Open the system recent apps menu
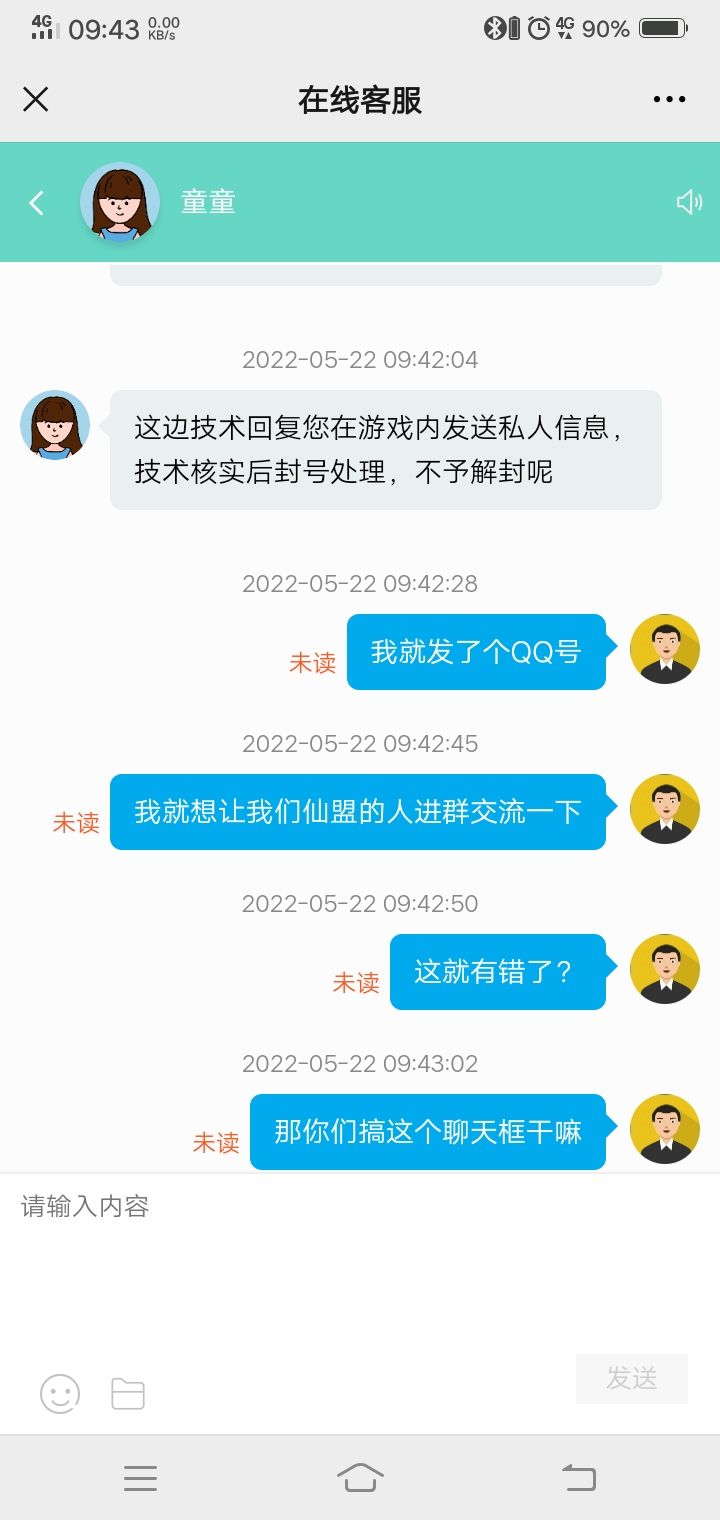The image size is (720, 1520). (x=140, y=1478)
